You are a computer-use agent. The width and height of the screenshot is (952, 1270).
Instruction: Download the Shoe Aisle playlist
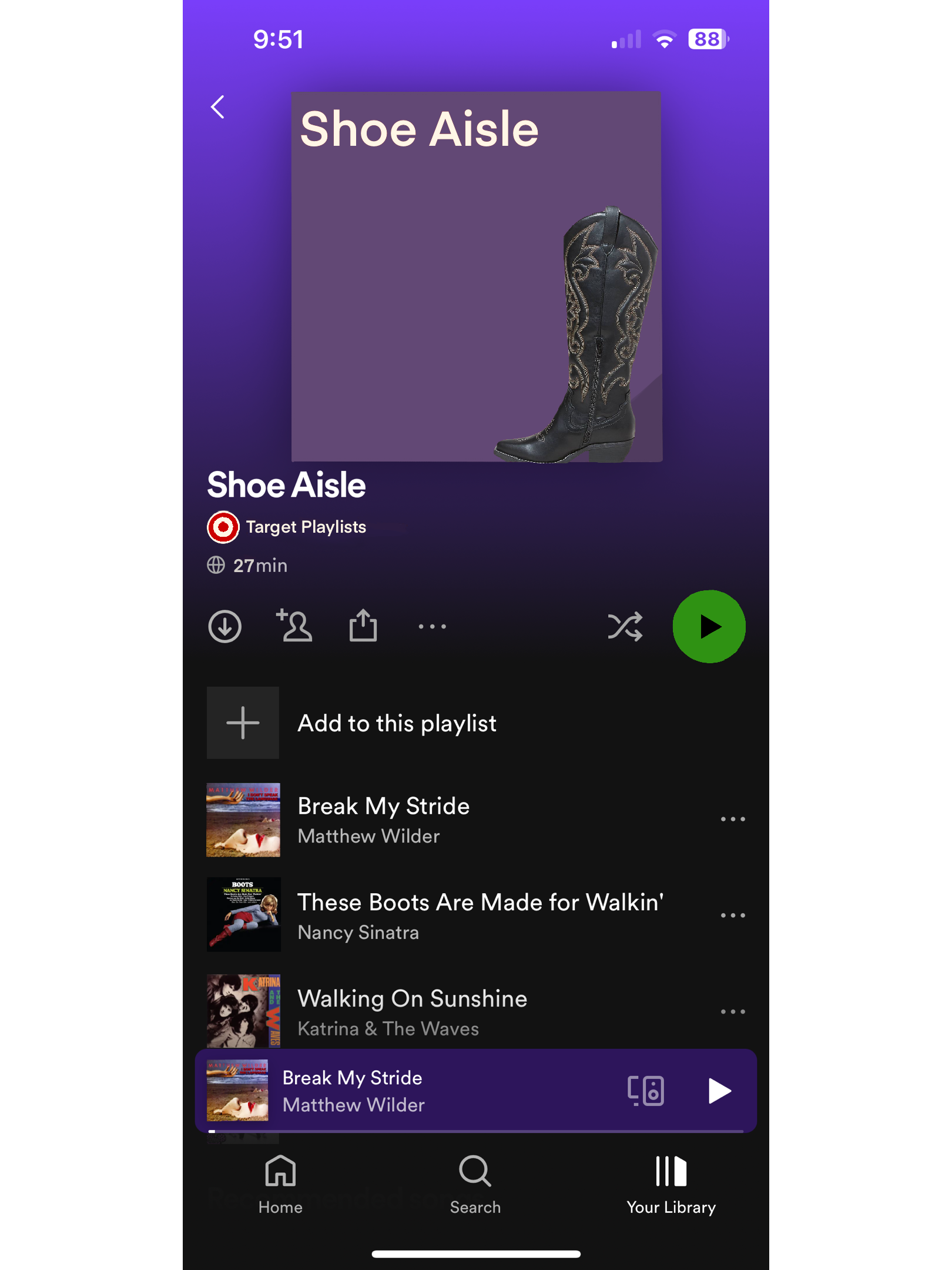pyautogui.click(x=224, y=626)
